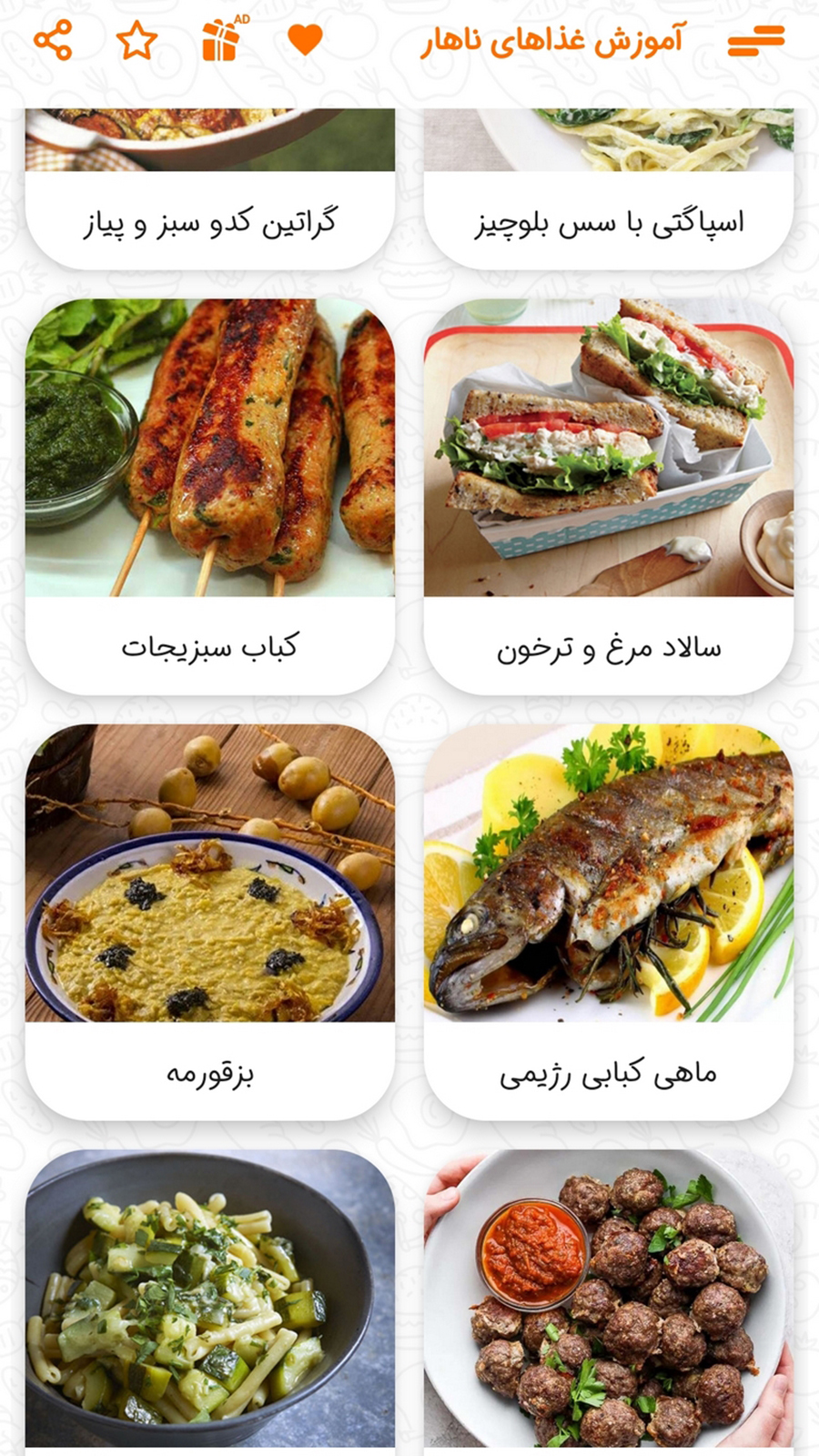Open the hamburger menu
Image resolution: width=819 pixels, height=1456 pixels.
click(755, 40)
